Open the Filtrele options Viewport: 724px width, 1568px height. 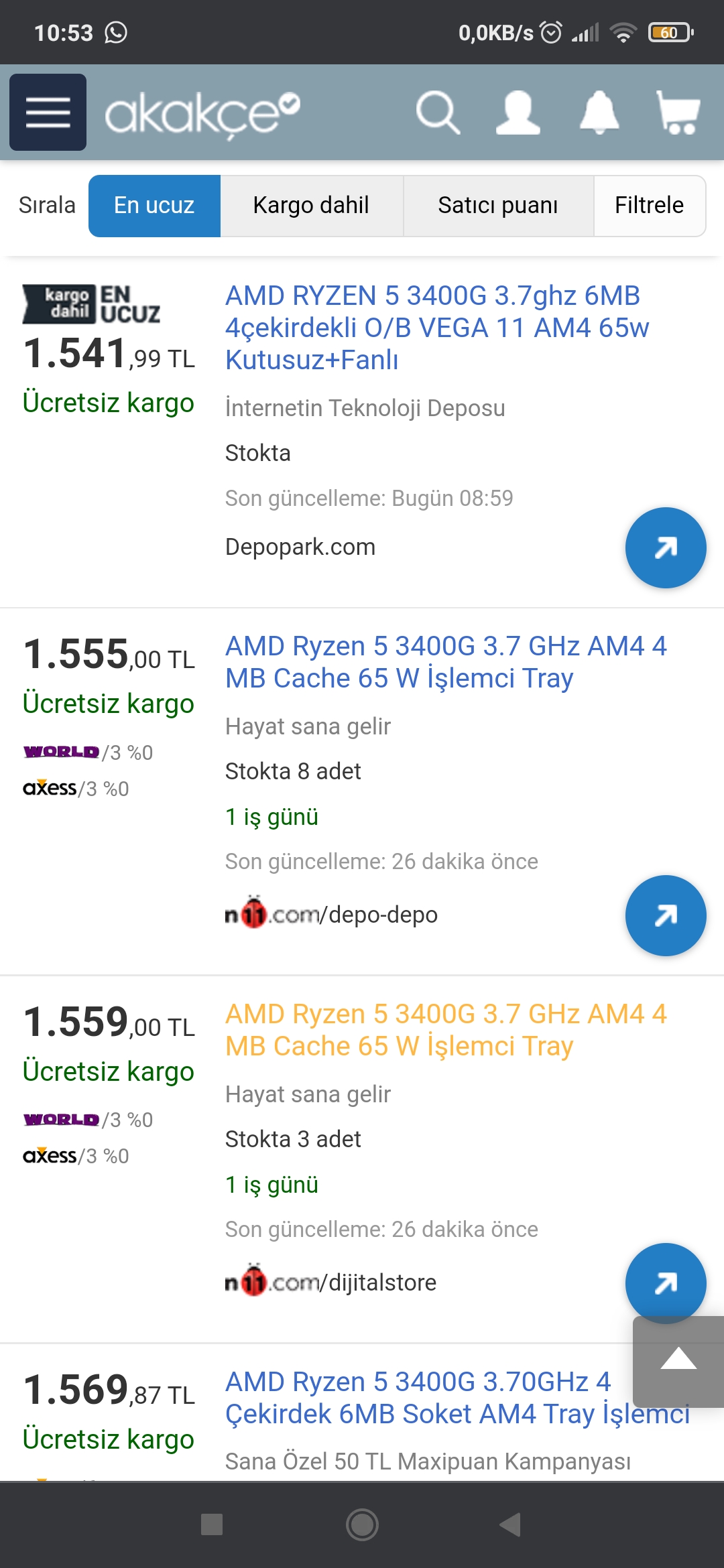click(x=649, y=206)
